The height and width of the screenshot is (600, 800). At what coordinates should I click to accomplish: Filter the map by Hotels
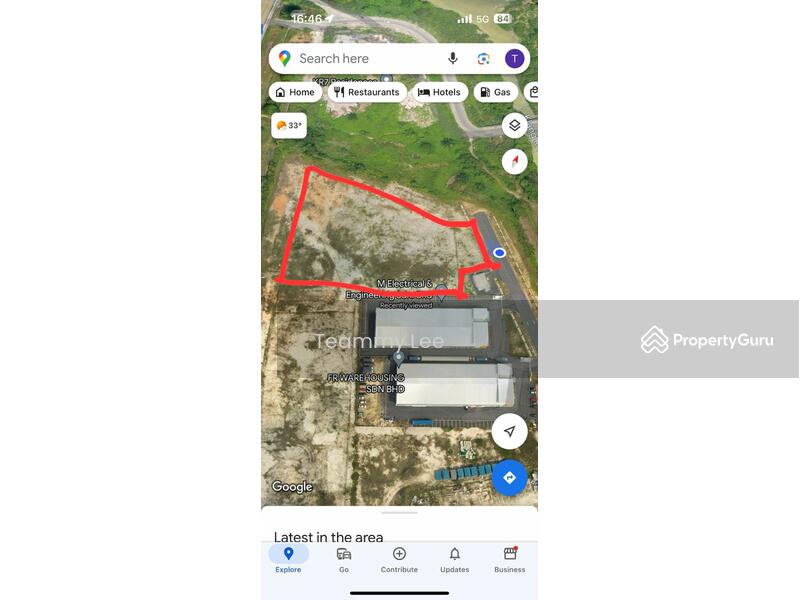point(439,92)
